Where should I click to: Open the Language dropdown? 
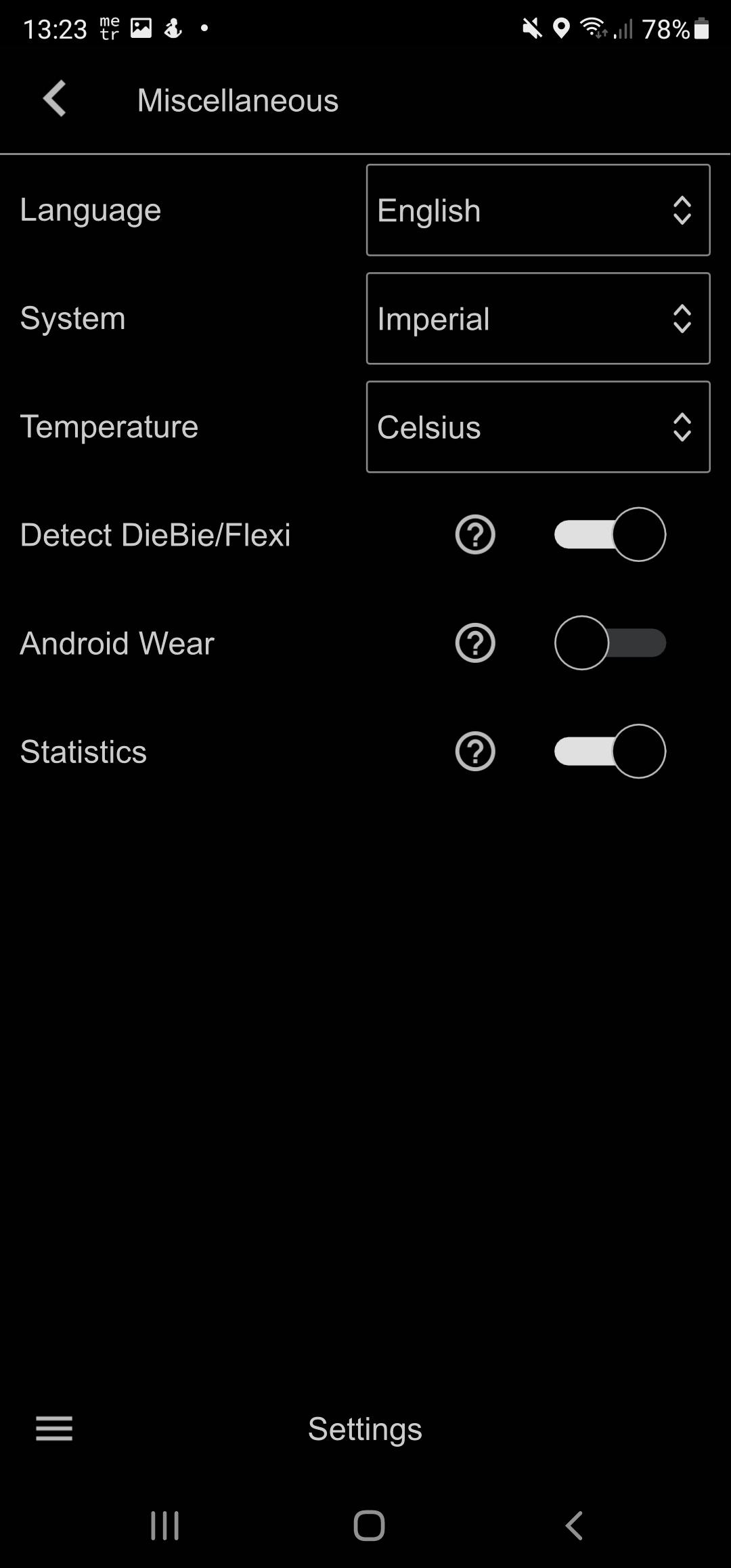tap(538, 210)
